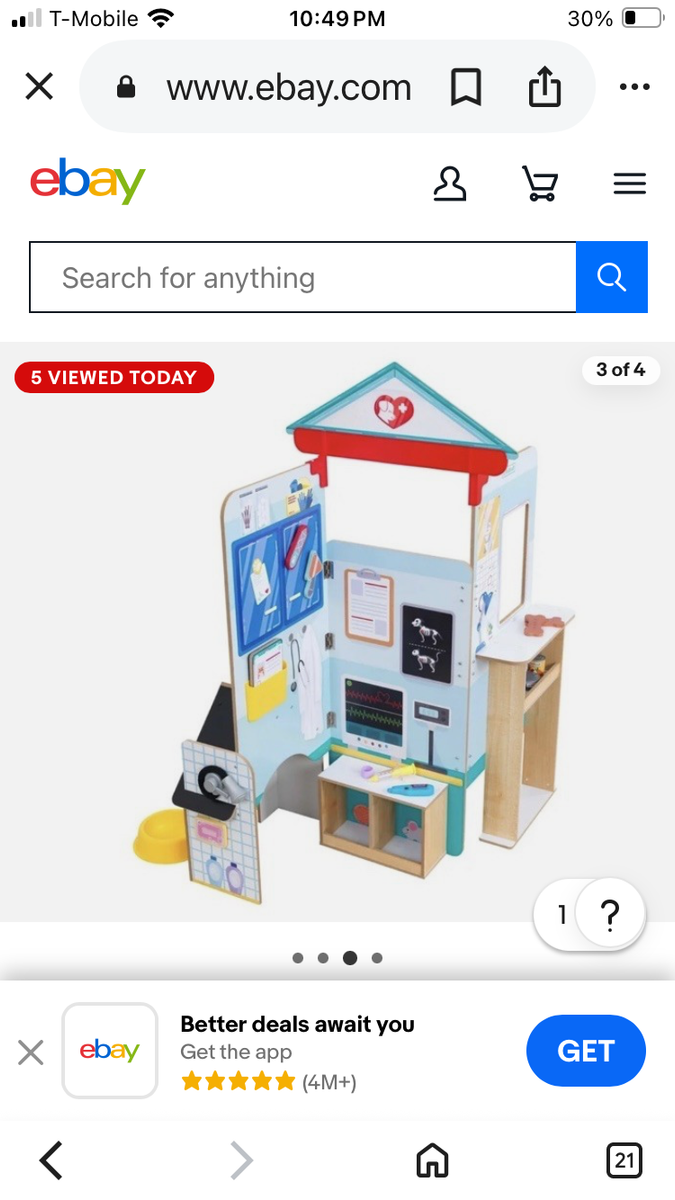Open the help question mark button
Image resolution: width=675 pixels, height=1200 pixels.
point(609,914)
